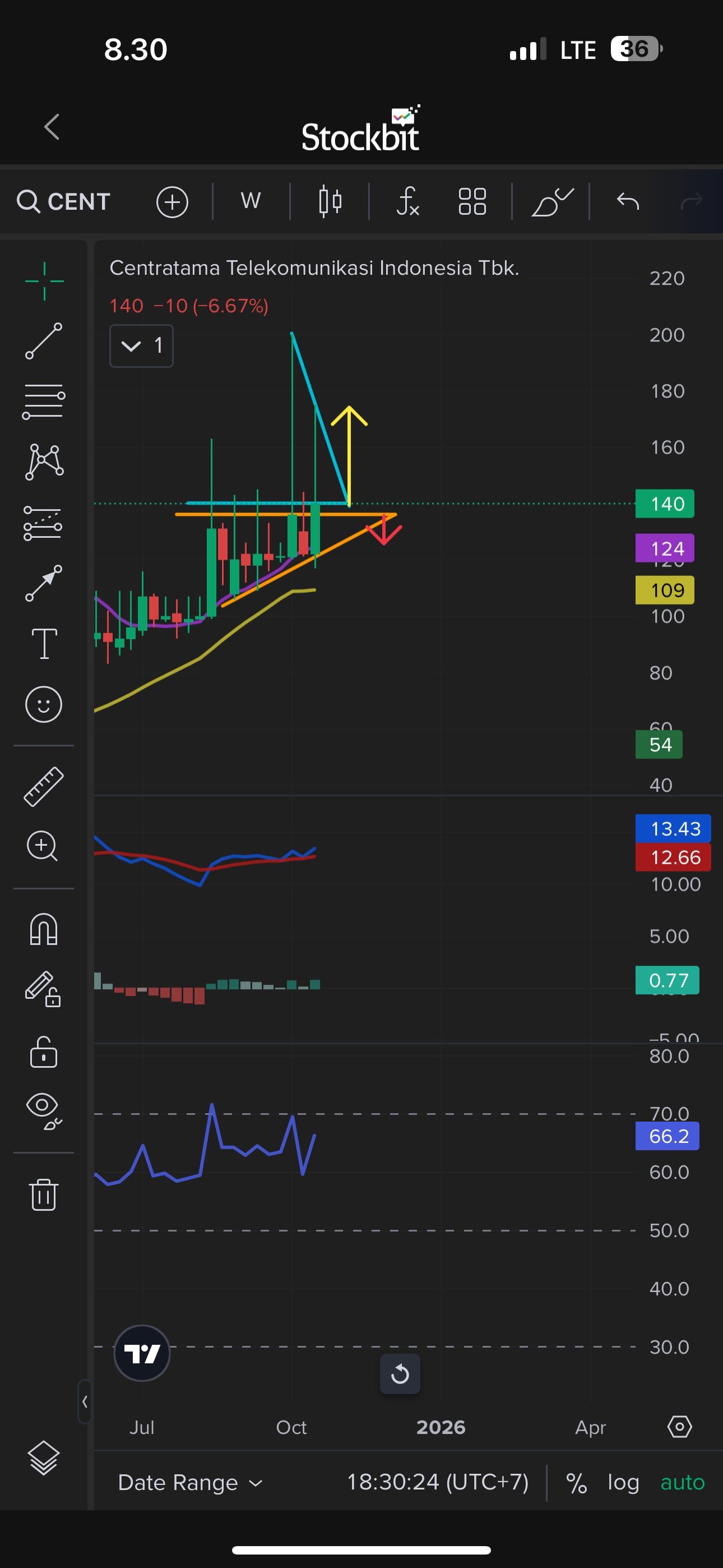The height and width of the screenshot is (1568, 723).
Task: Open the Date Range dropdown
Action: pyautogui.click(x=190, y=1483)
